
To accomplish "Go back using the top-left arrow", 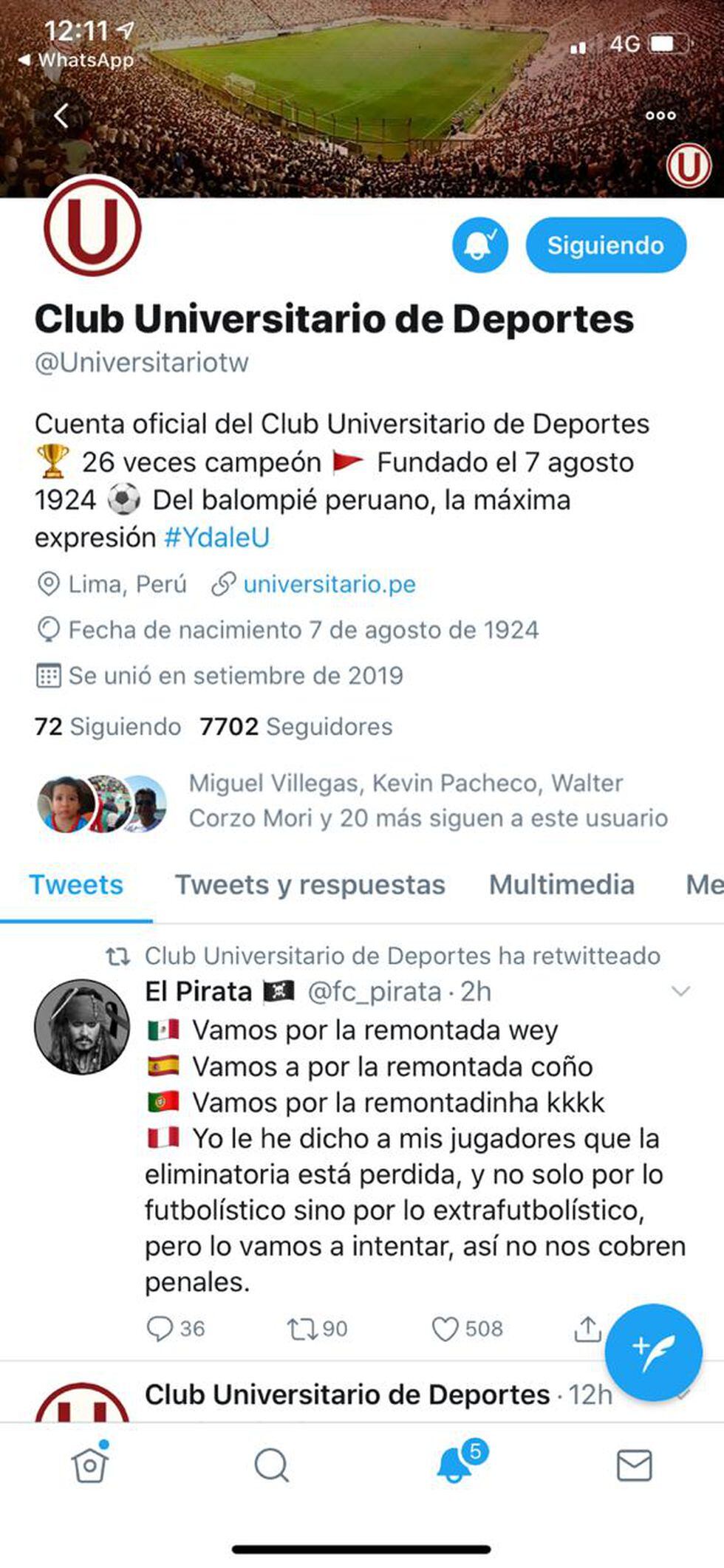I will pos(61,115).
